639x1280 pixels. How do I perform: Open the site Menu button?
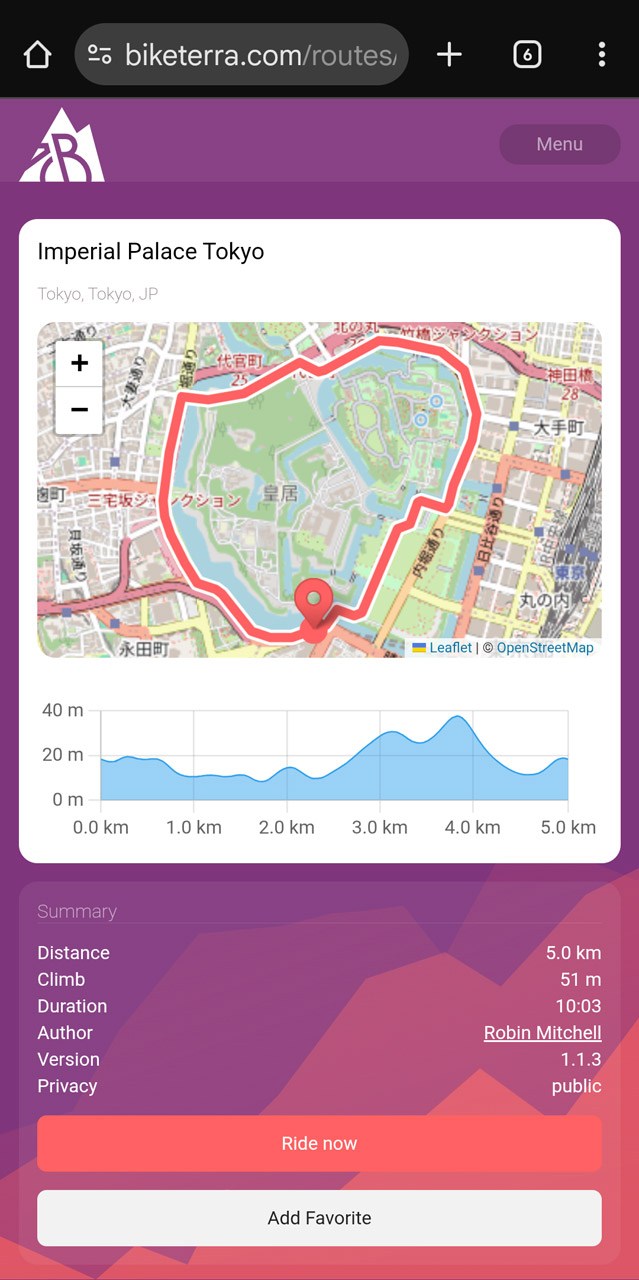559,144
